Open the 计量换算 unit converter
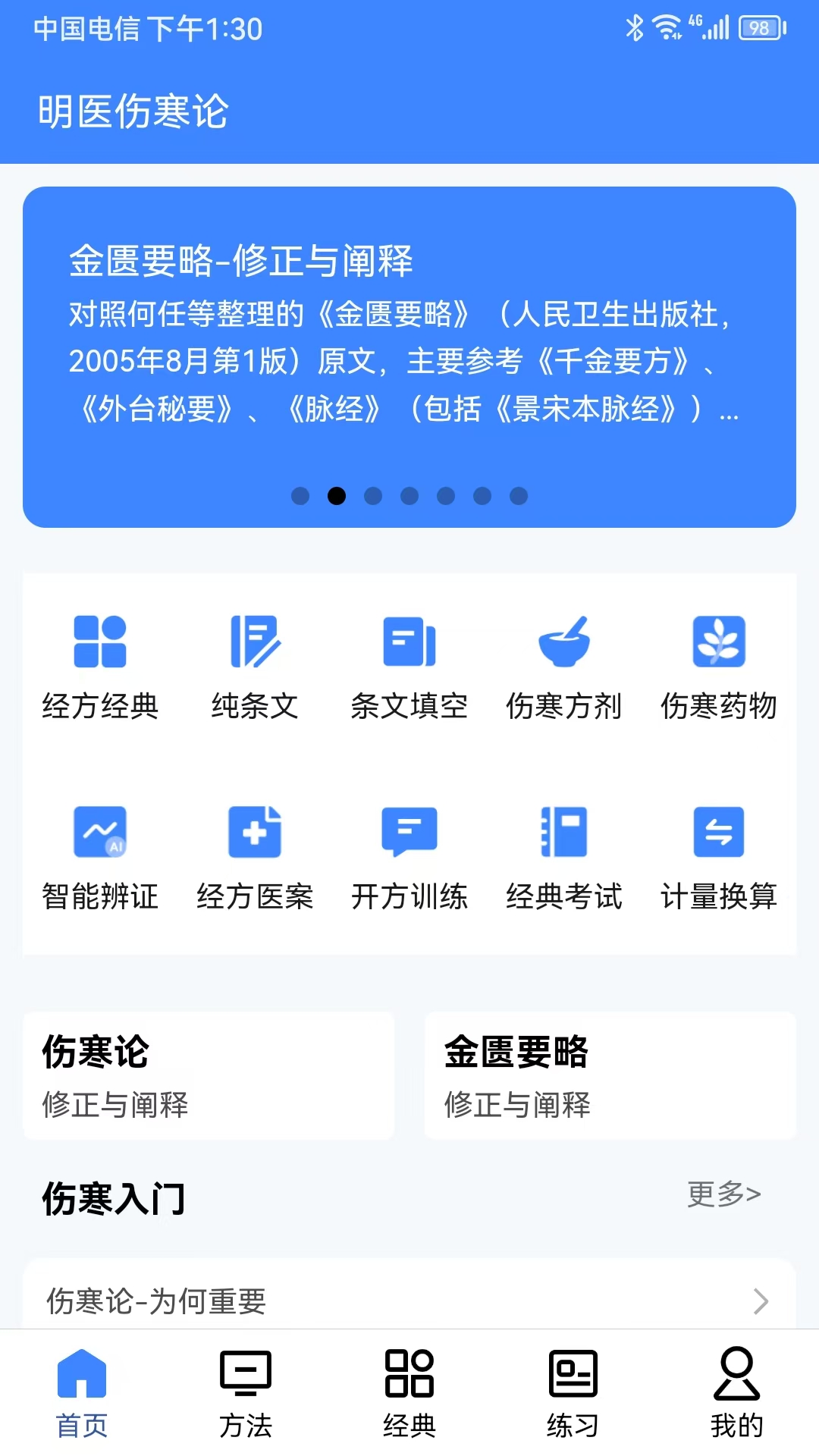 (718, 857)
